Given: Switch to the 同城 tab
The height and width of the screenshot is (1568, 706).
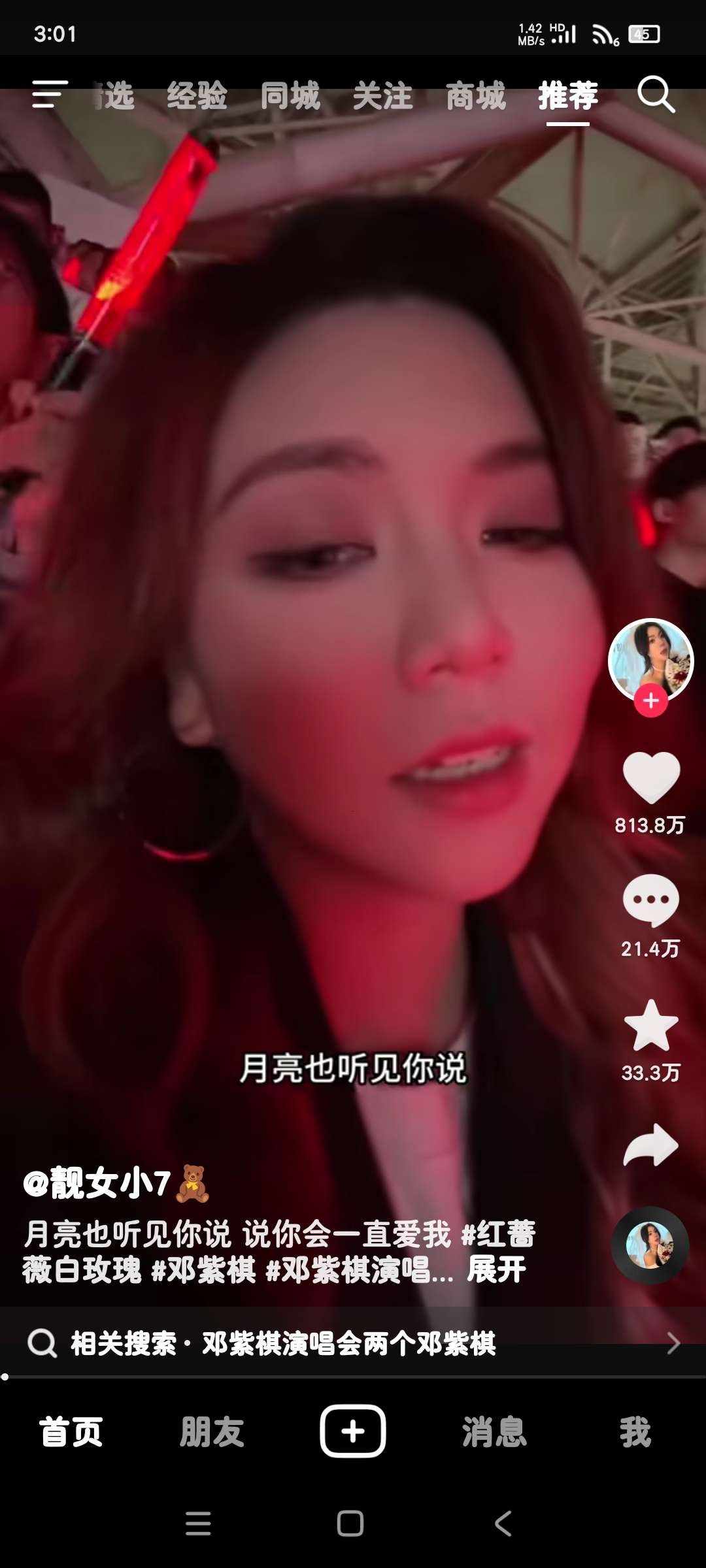Looking at the screenshot, I should coord(290,96).
